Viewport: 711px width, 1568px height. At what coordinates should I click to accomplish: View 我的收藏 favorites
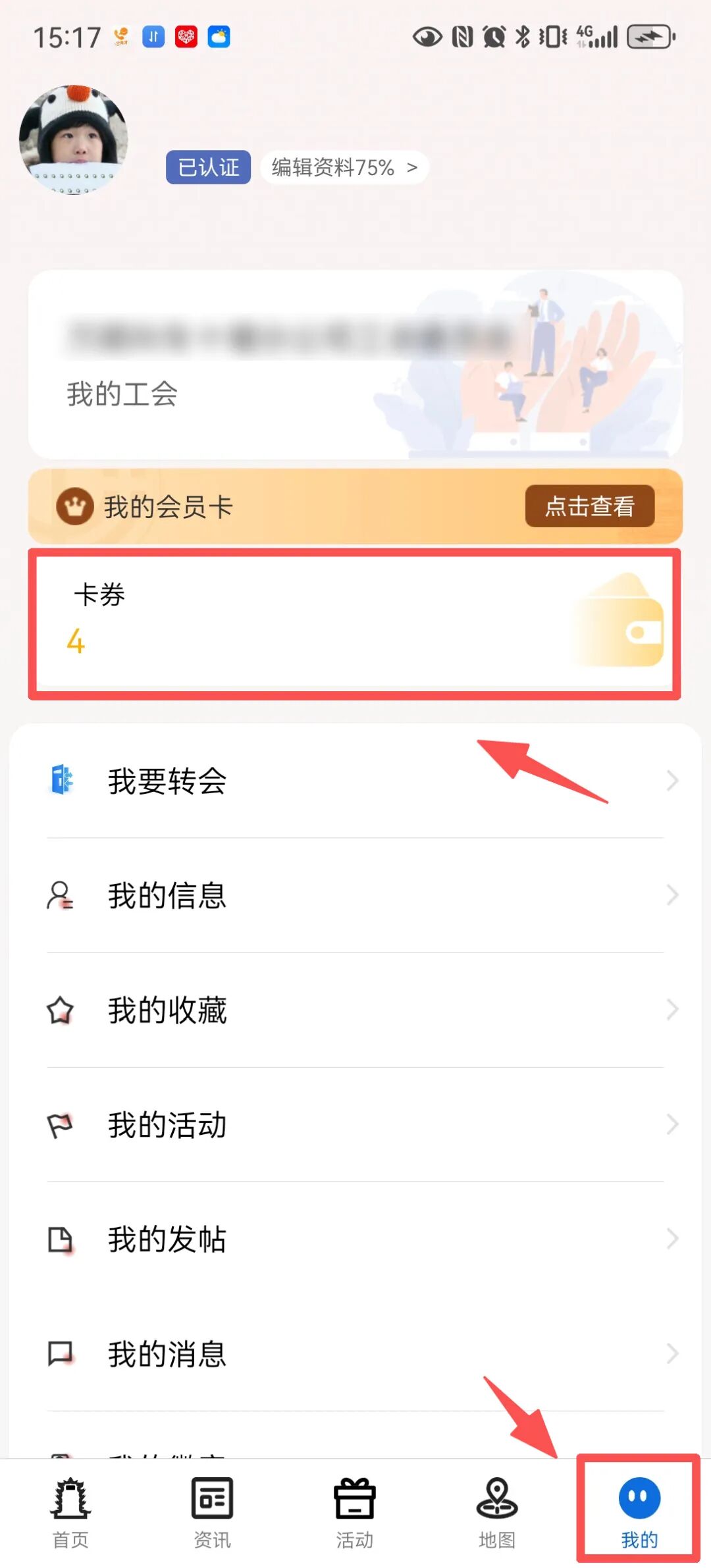355,1010
